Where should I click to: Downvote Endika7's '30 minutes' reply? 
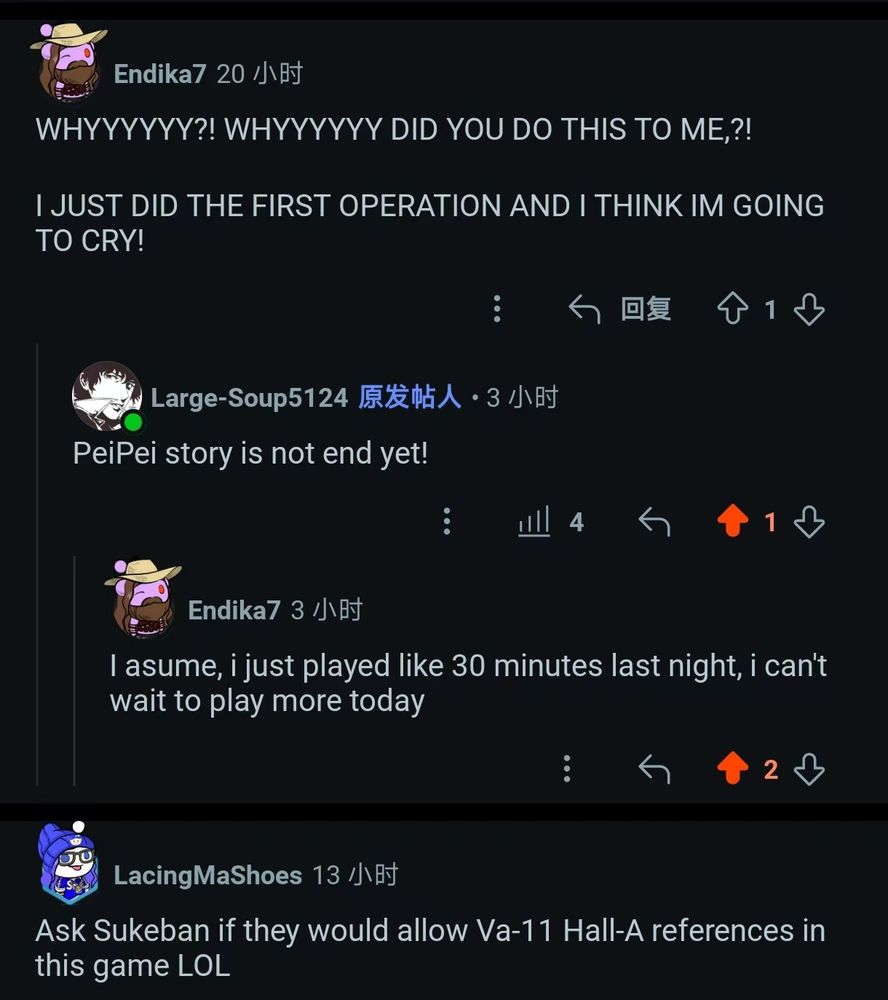[808, 769]
